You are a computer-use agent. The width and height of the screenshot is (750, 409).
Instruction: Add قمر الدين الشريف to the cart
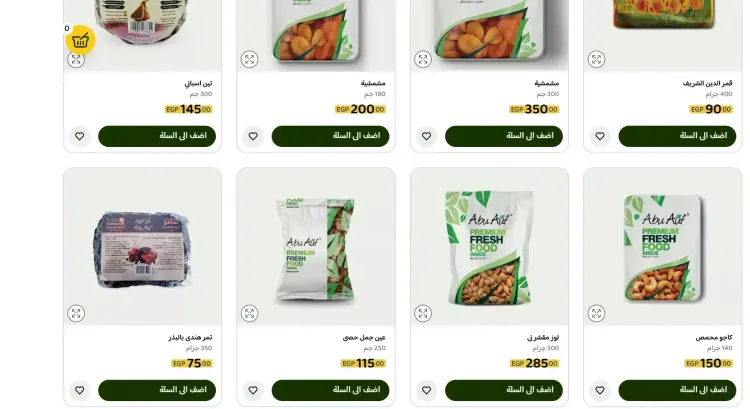(x=677, y=136)
